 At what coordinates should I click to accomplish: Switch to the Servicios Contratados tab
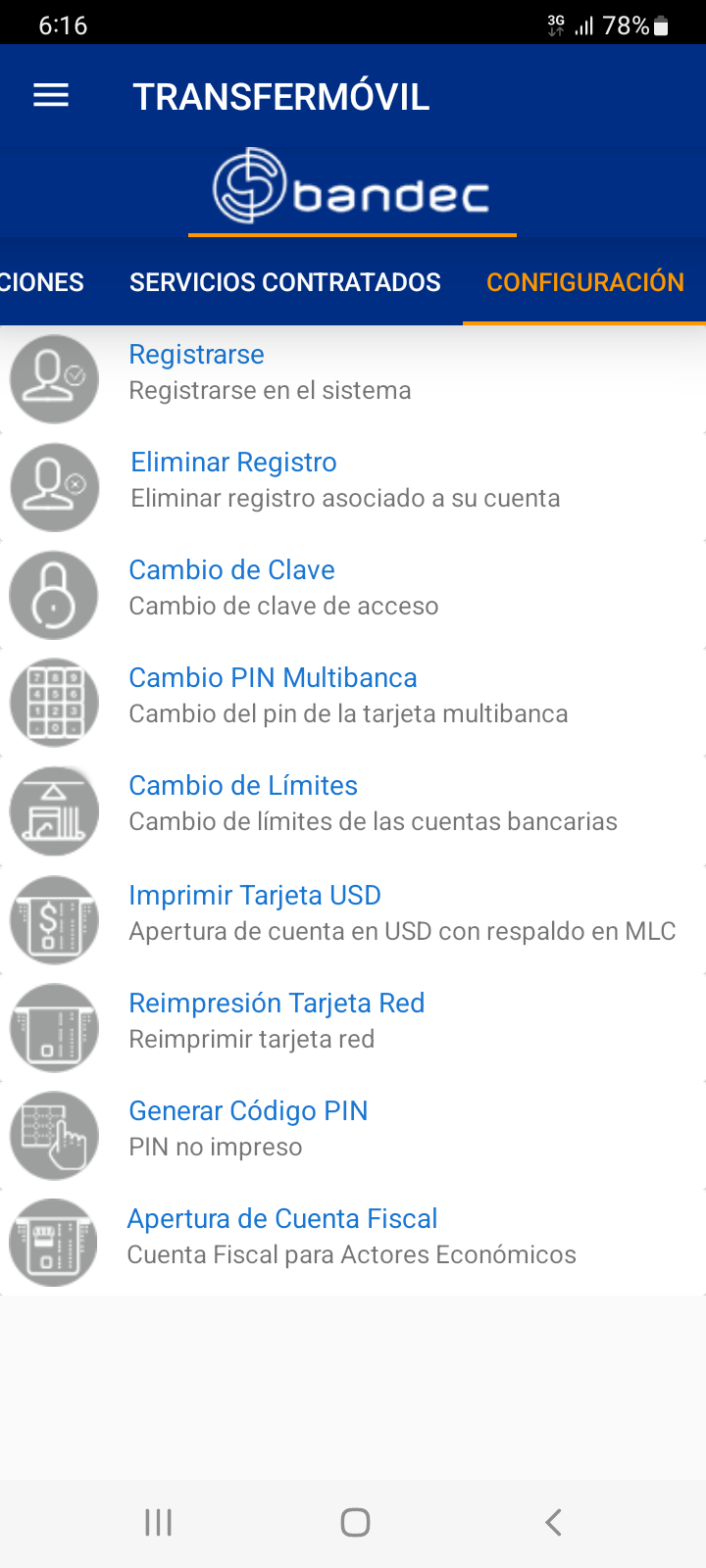coord(284,282)
